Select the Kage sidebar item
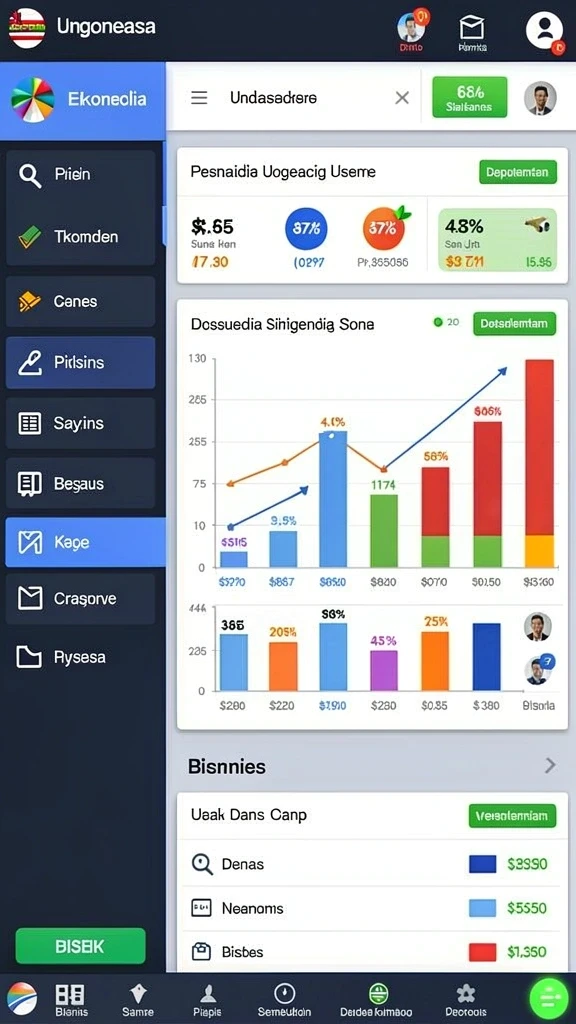 pyautogui.click(x=85, y=542)
